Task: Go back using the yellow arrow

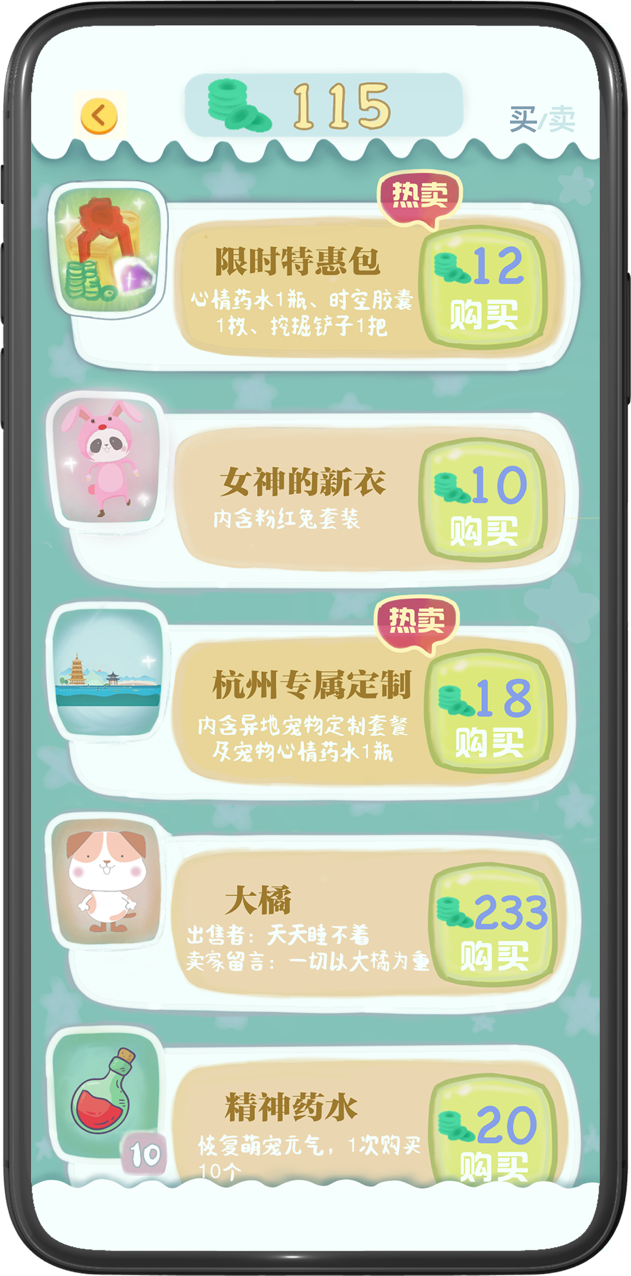Action: (98, 116)
